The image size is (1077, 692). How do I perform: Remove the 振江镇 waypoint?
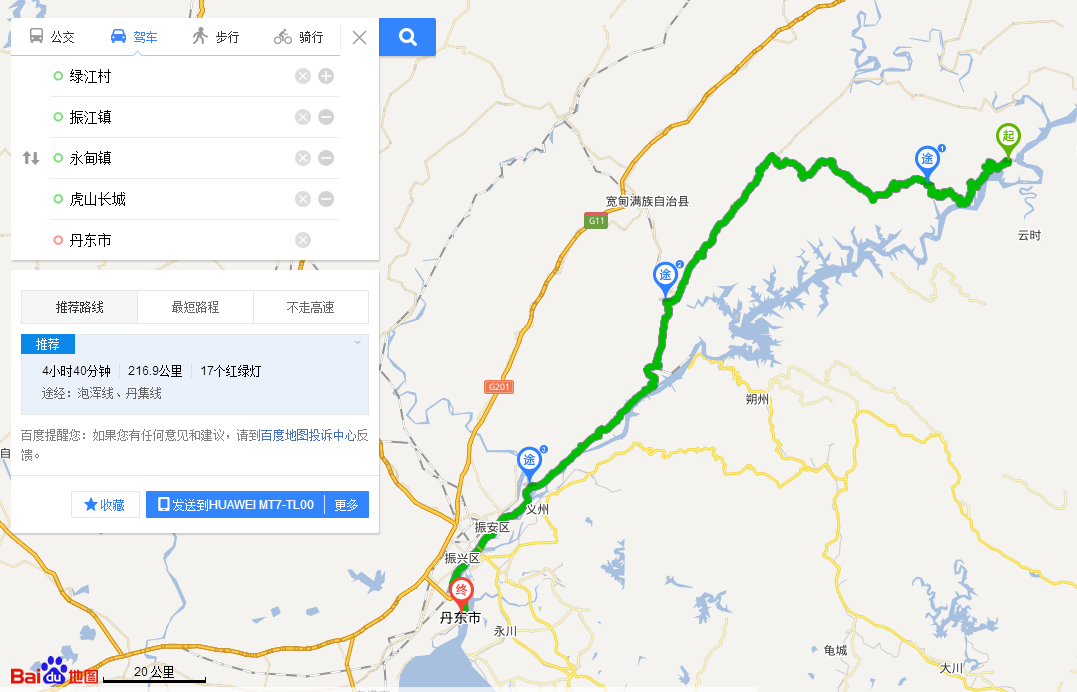click(326, 117)
